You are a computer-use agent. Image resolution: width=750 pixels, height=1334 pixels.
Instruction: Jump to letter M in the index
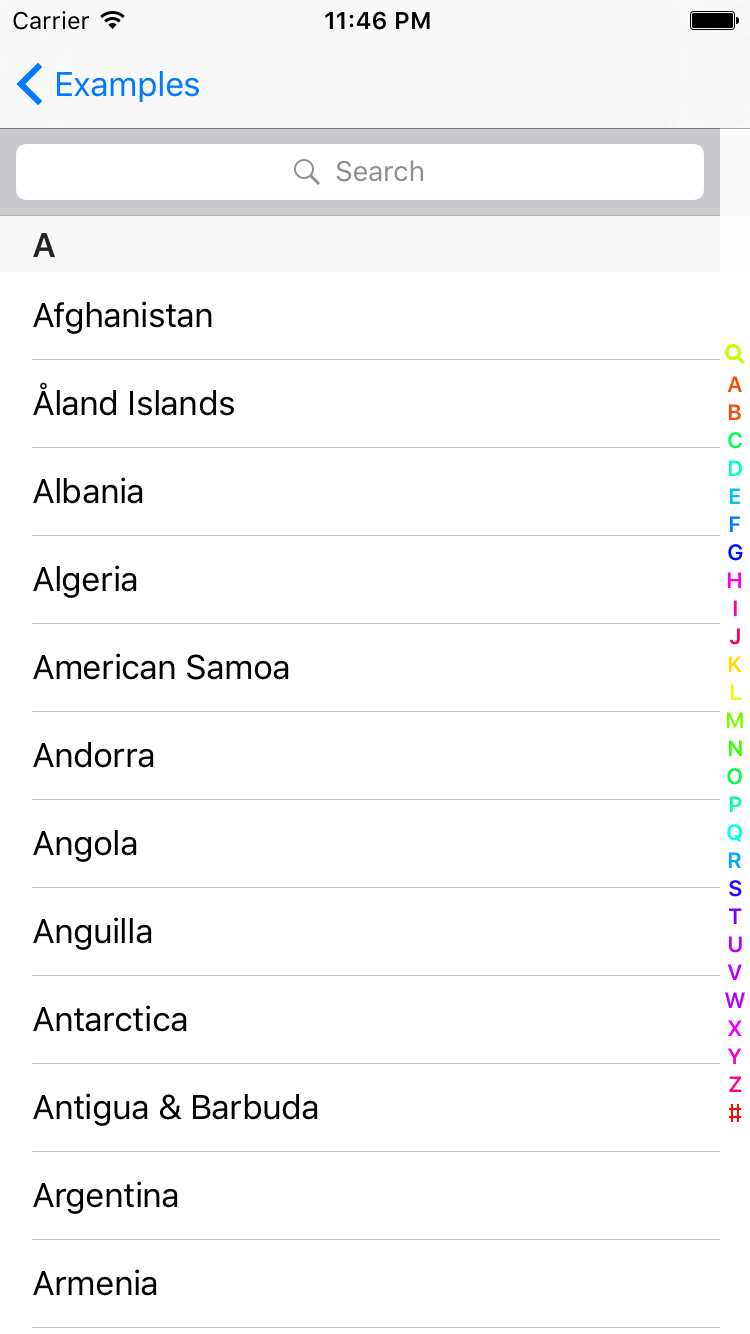point(735,720)
